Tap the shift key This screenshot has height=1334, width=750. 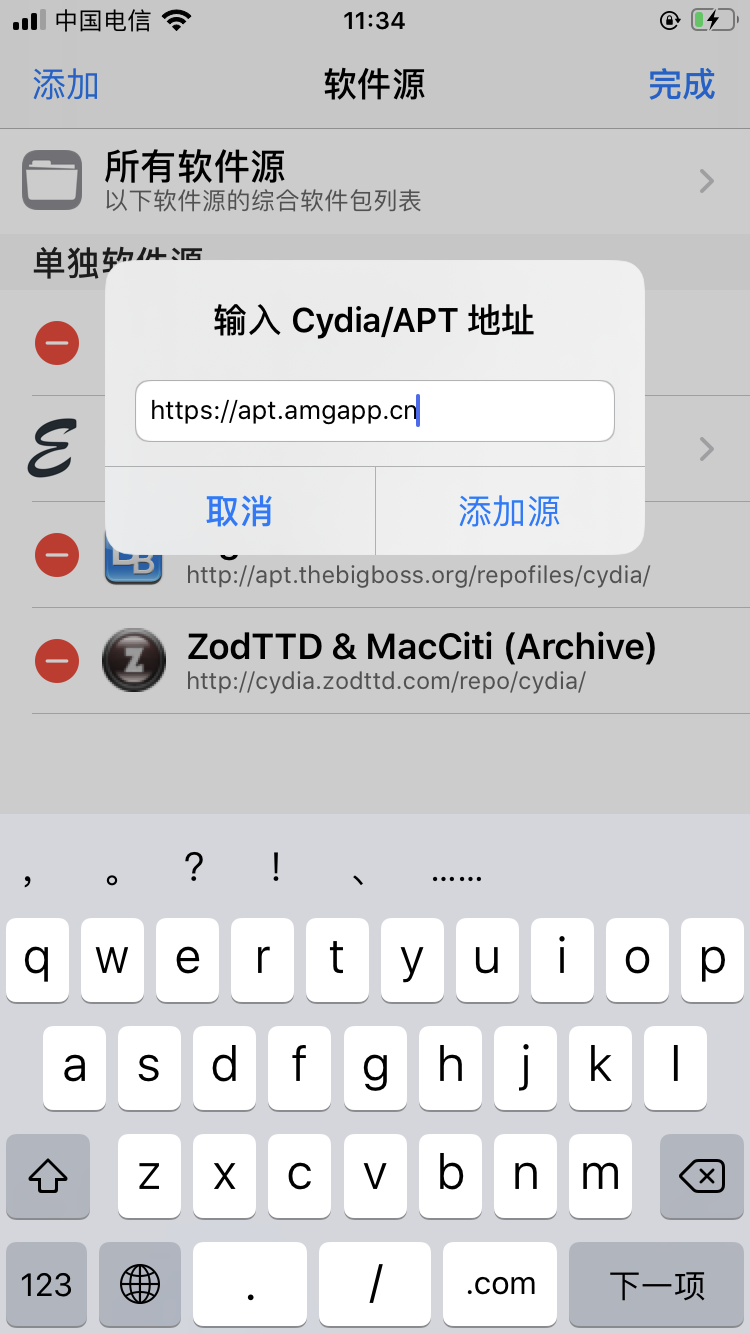point(47,1176)
